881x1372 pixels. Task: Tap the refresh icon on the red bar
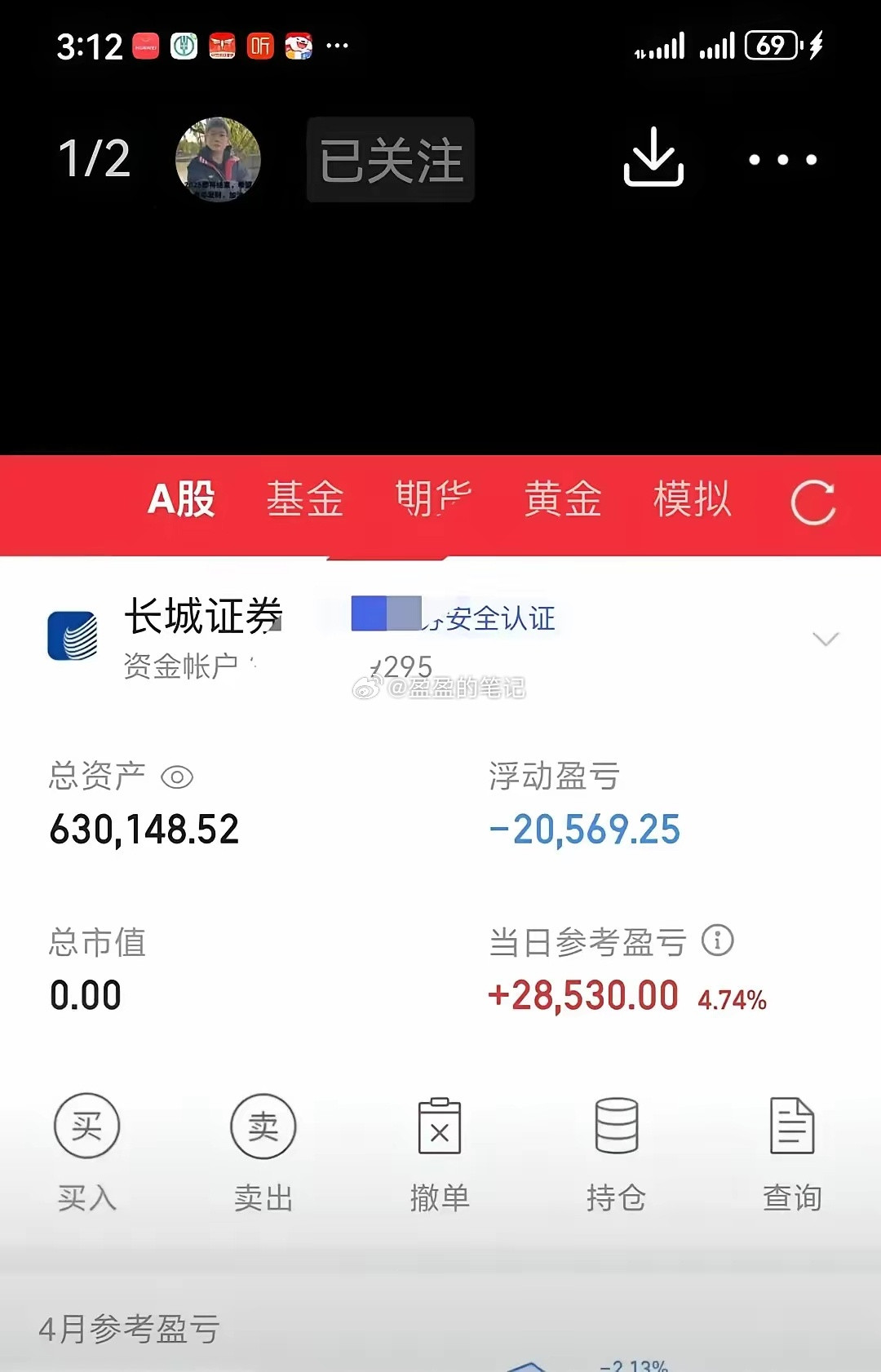coord(815,501)
